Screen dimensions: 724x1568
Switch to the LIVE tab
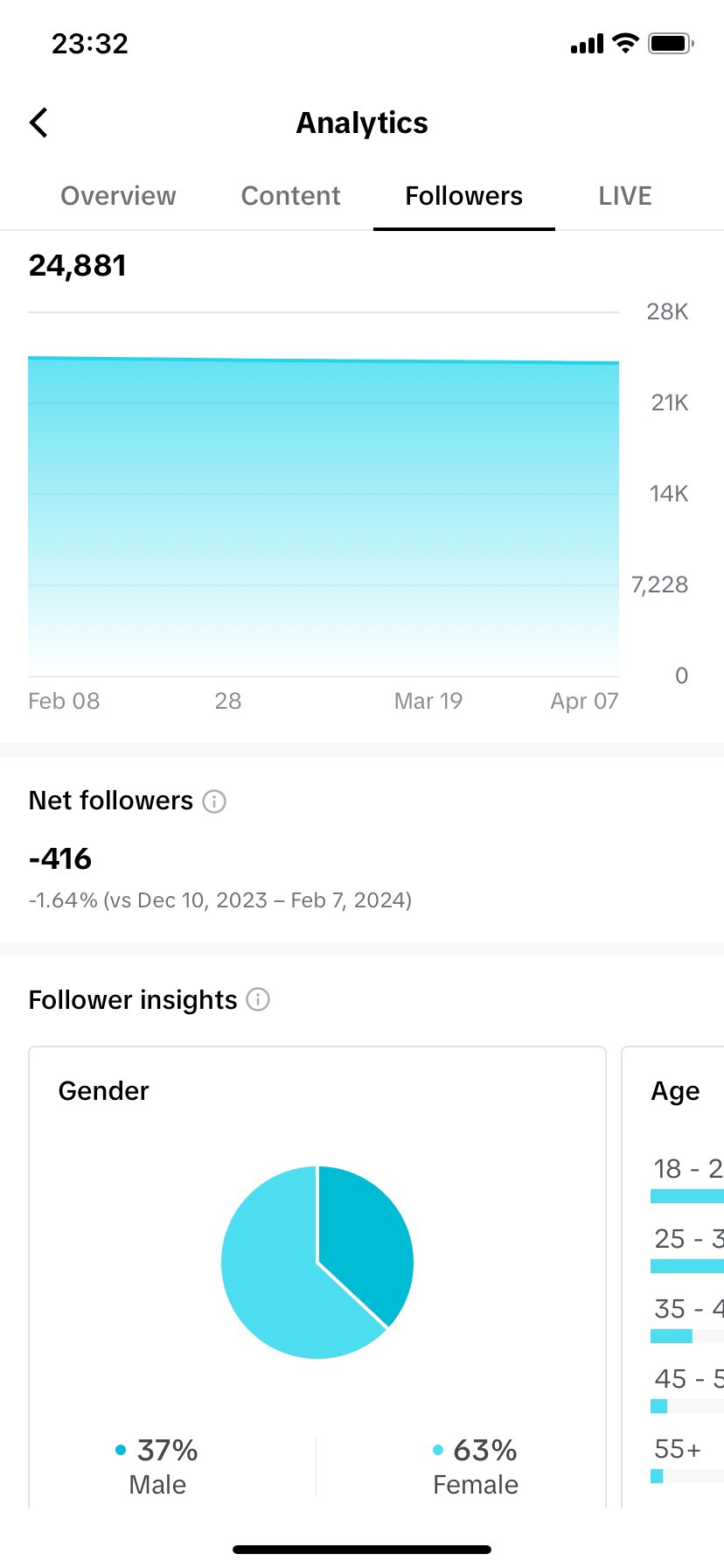coord(625,196)
